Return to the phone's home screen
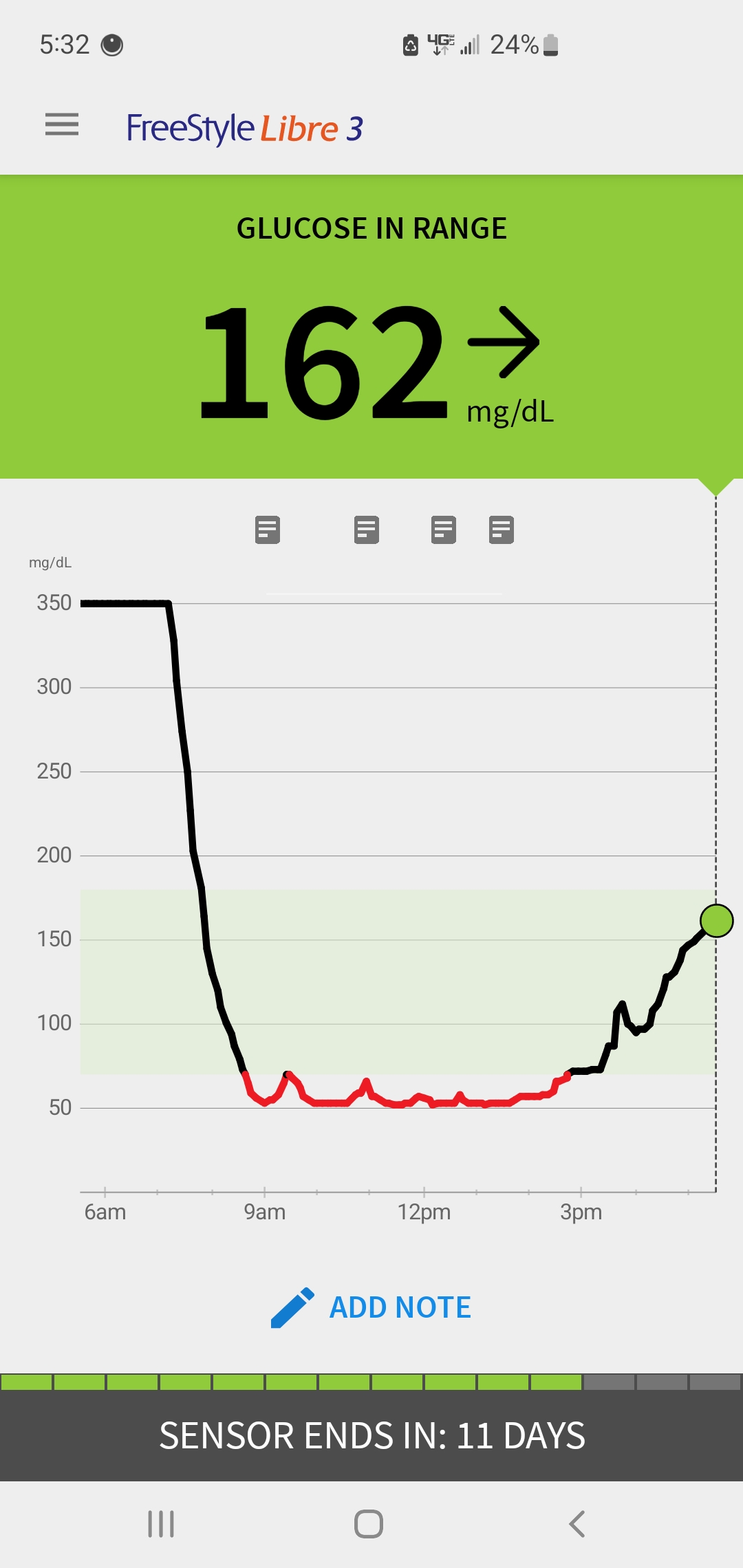743x1568 pixels. [x=369, y=1523]
